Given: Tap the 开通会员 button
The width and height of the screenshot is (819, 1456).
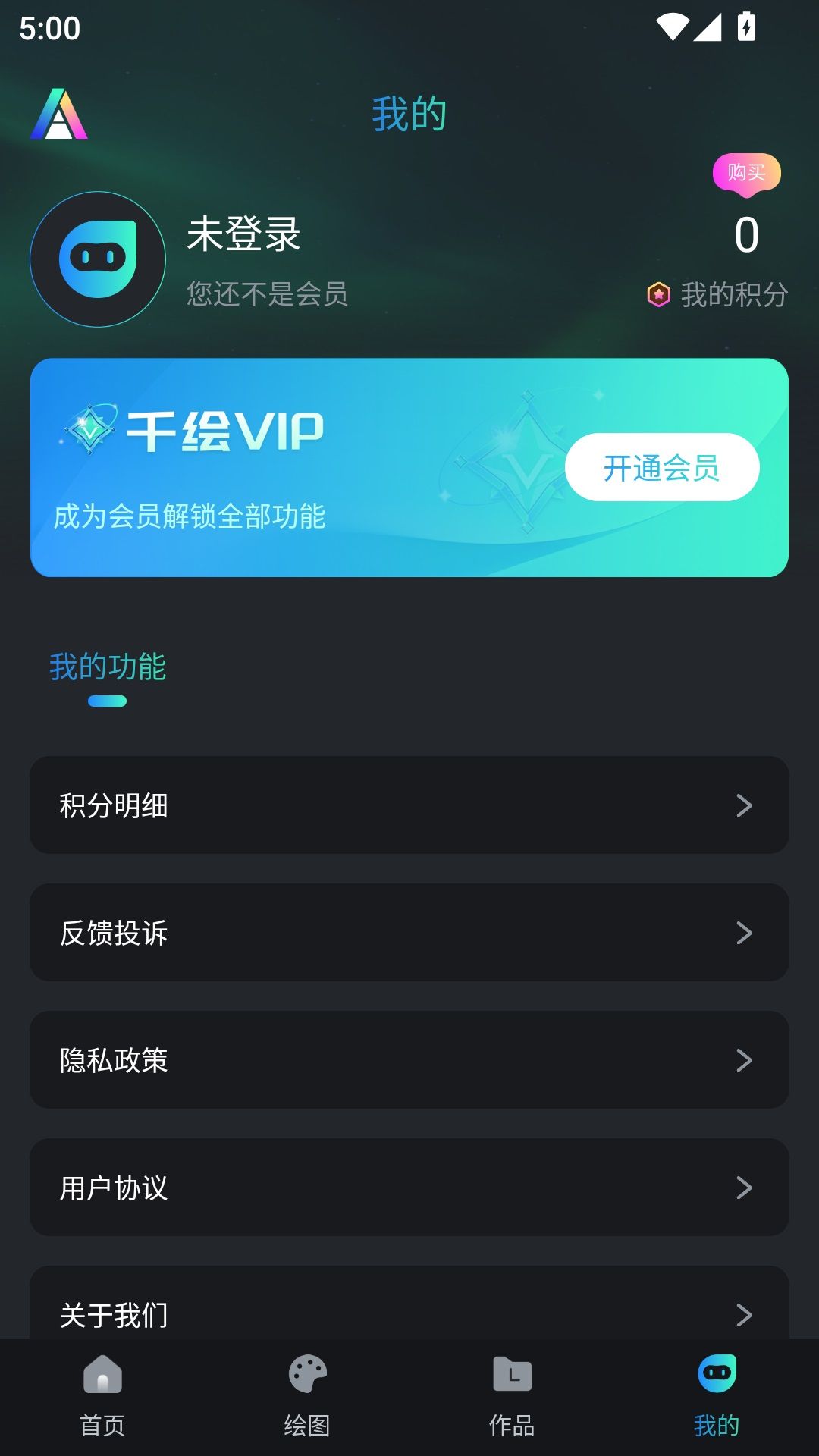Looking at the screenshot, I should (x=661, y=467).
